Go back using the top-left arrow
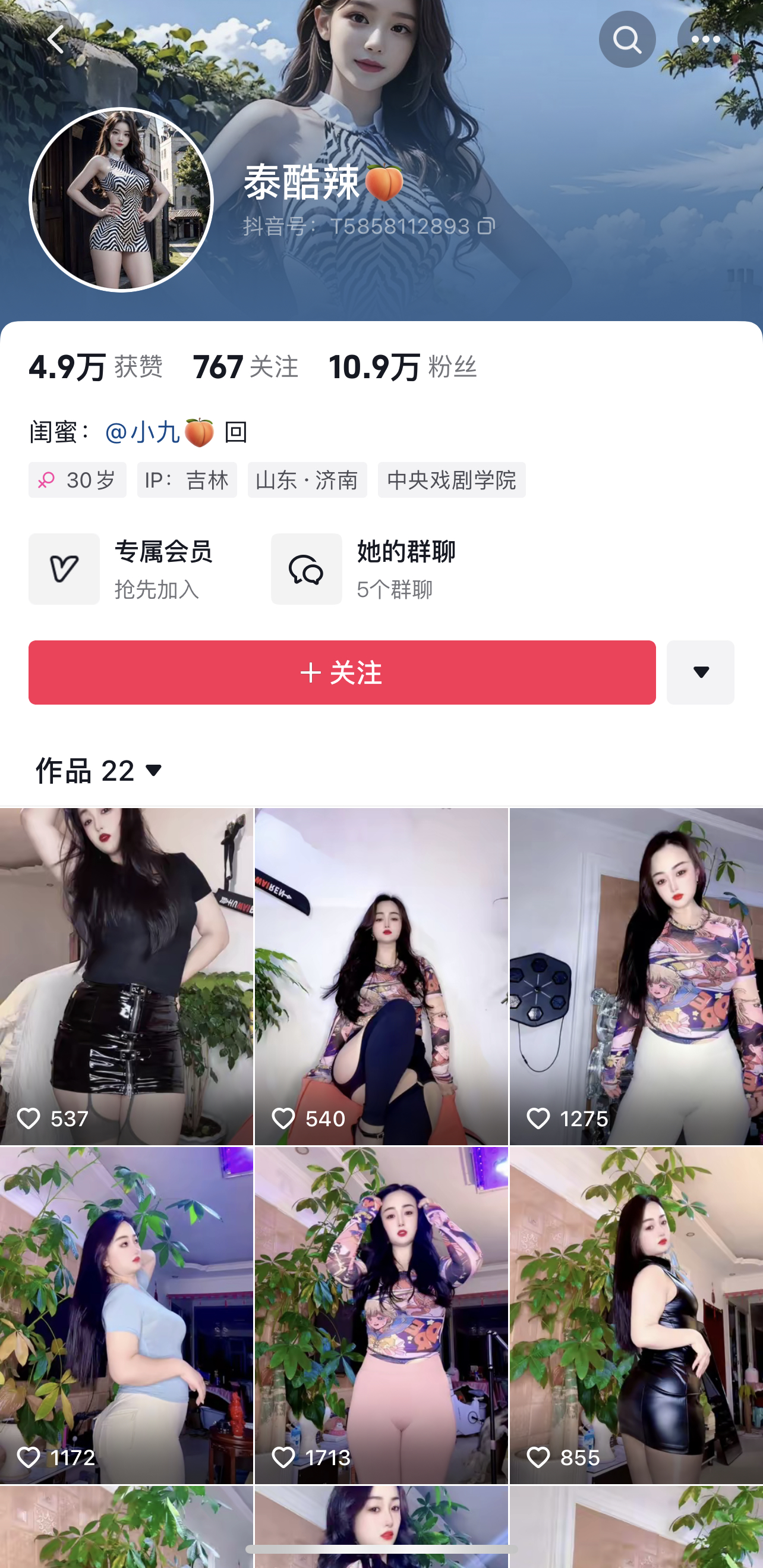Image resolution: width=763 pixels, height=1568 pixels. [x=56, y=40]
